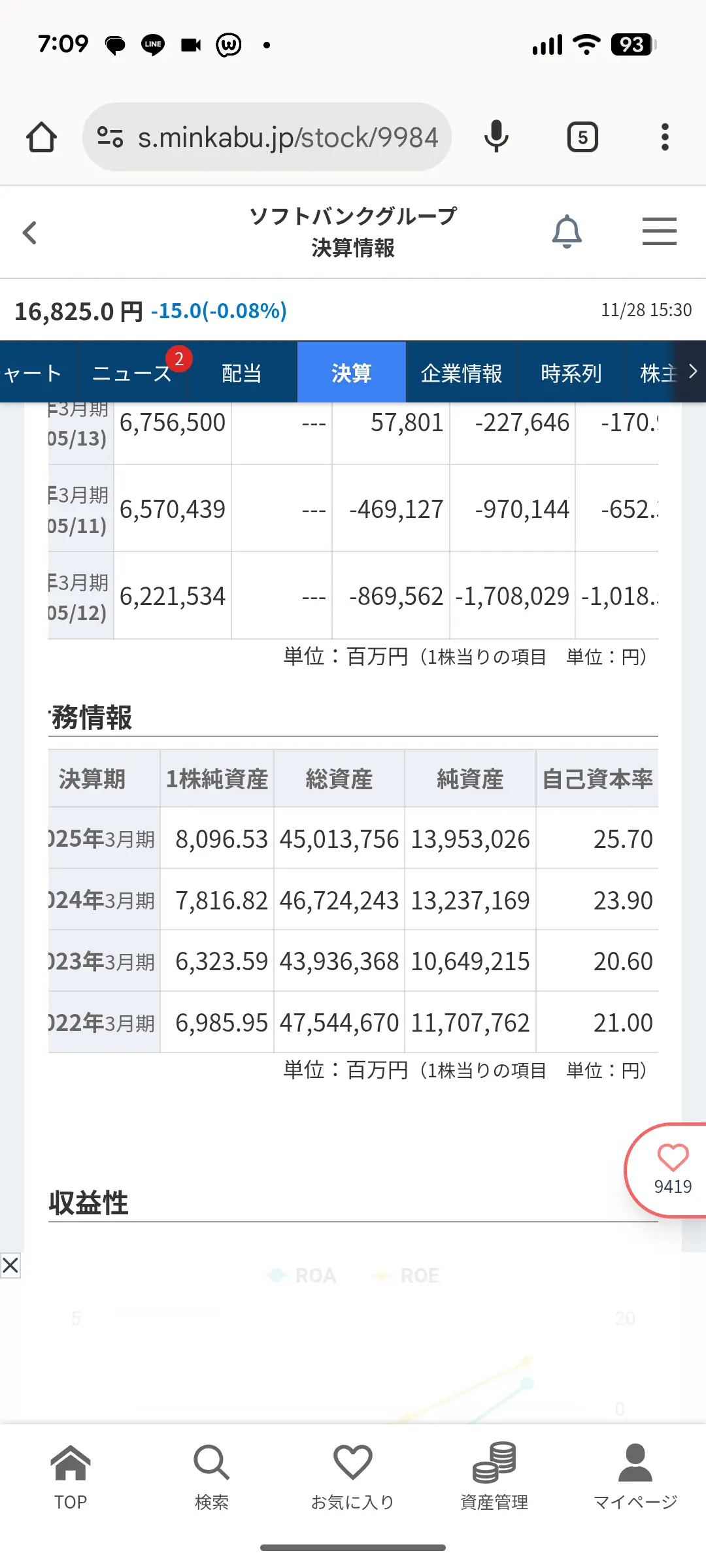Switch to the 時系列 tab
Viewport: 706px width, 1568px height.
pos(571,373)
